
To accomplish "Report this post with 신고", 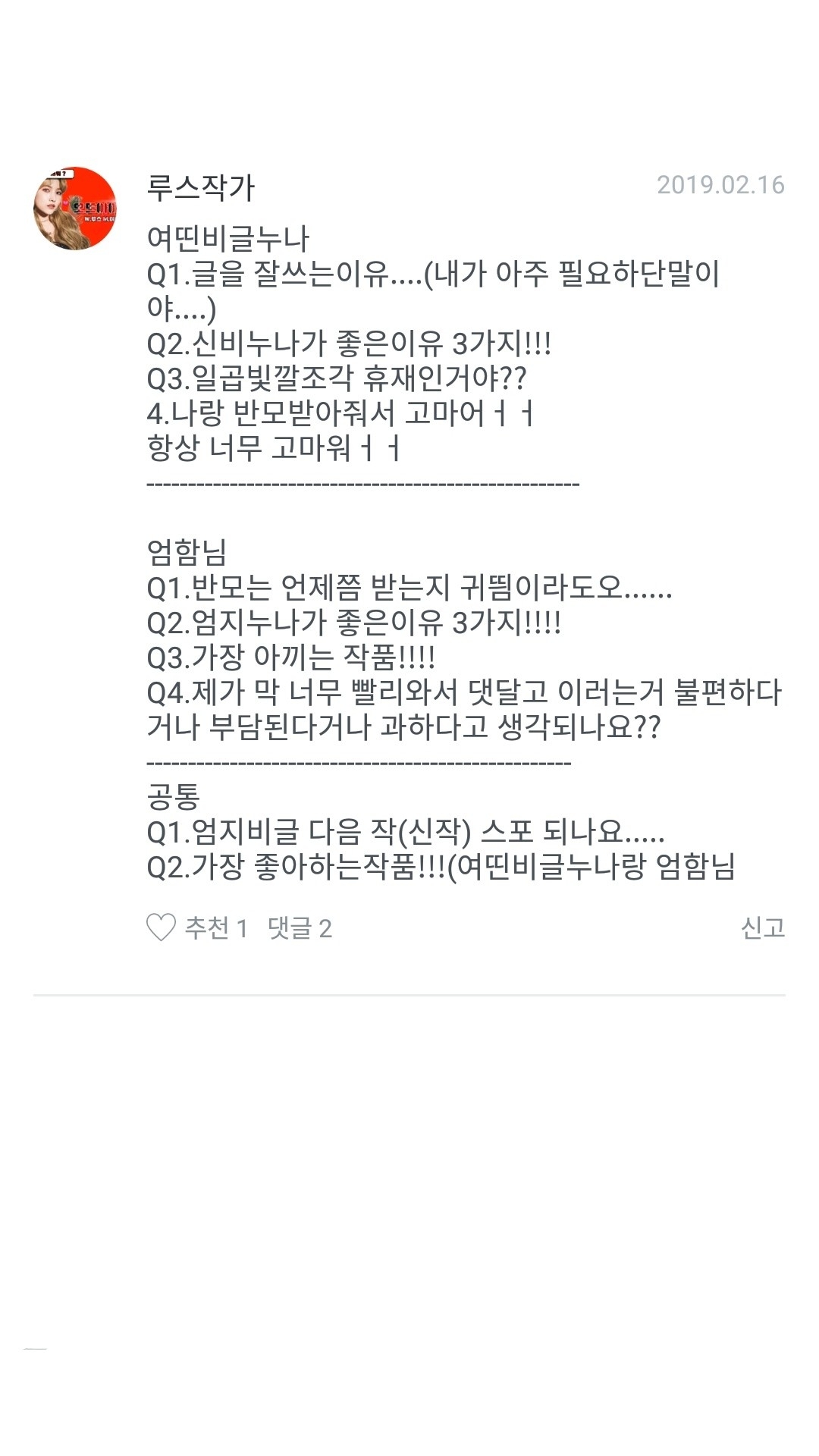I will click(x=762, y=927).
